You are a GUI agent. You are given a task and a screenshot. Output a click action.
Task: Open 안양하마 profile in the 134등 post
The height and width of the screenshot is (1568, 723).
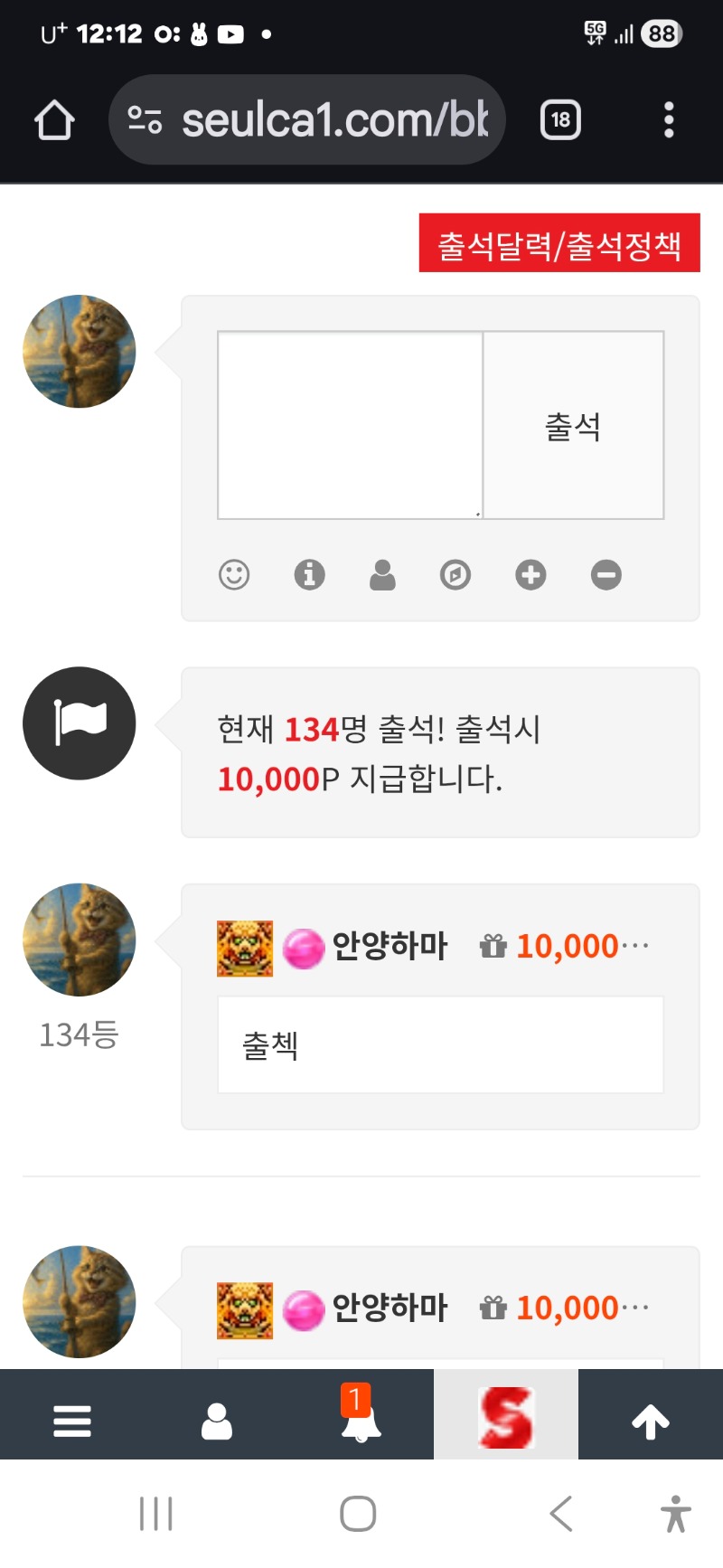coord(390,946)
